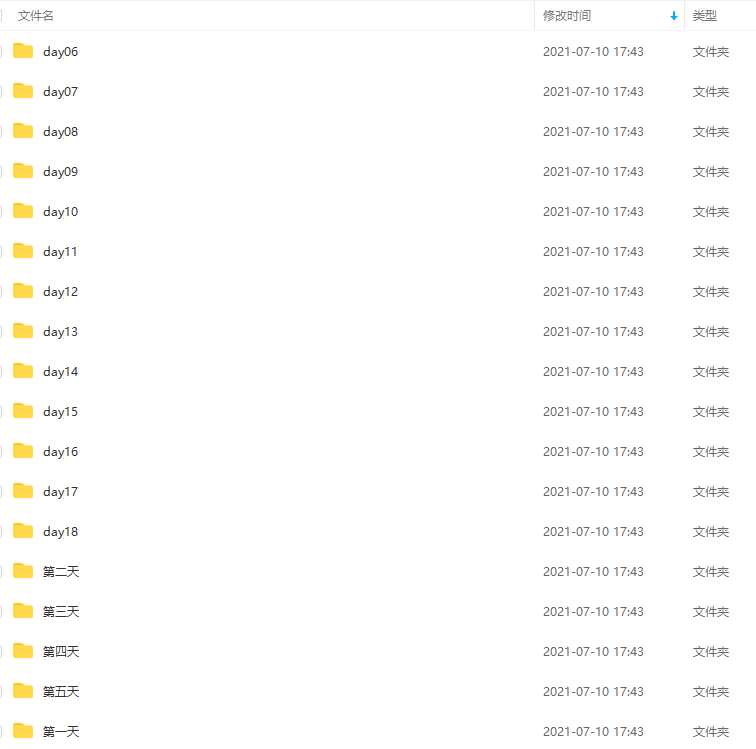Sort by the 修改时间 column header
This screenshot has width=756, height=749.
coord(567,16)
